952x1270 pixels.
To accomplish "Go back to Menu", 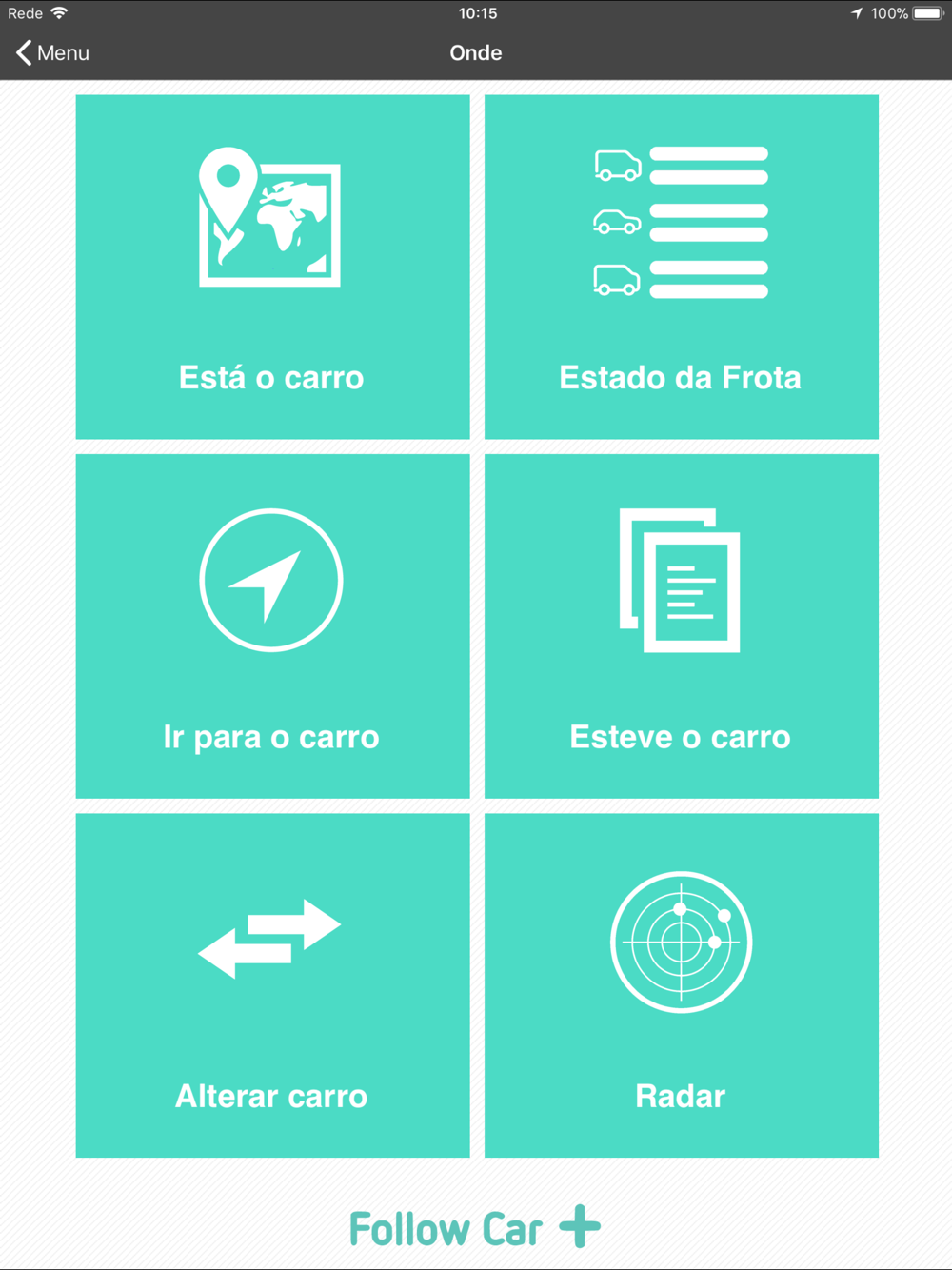I will (52, 53).
